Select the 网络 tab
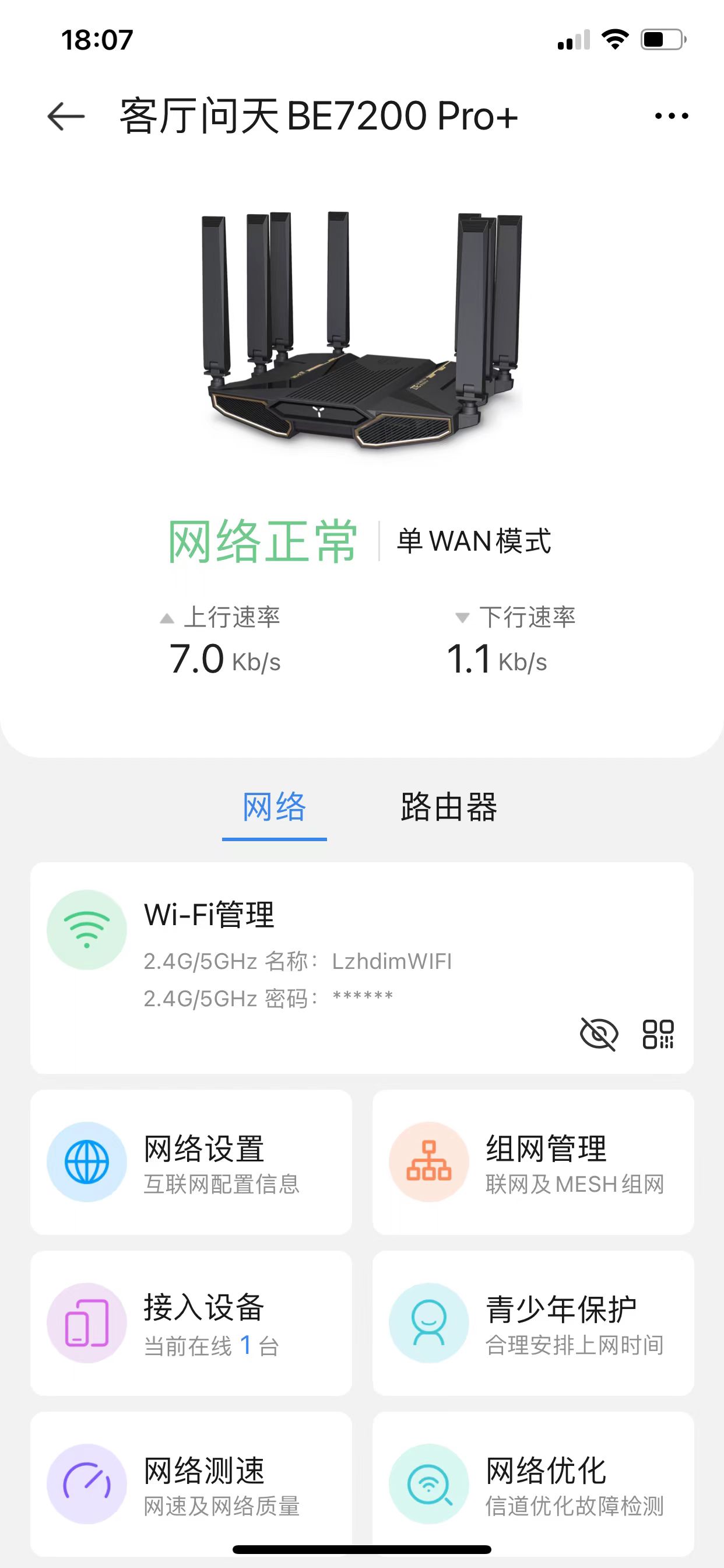Viewport: 724px width, 1568px height. [x=275, y=808]
